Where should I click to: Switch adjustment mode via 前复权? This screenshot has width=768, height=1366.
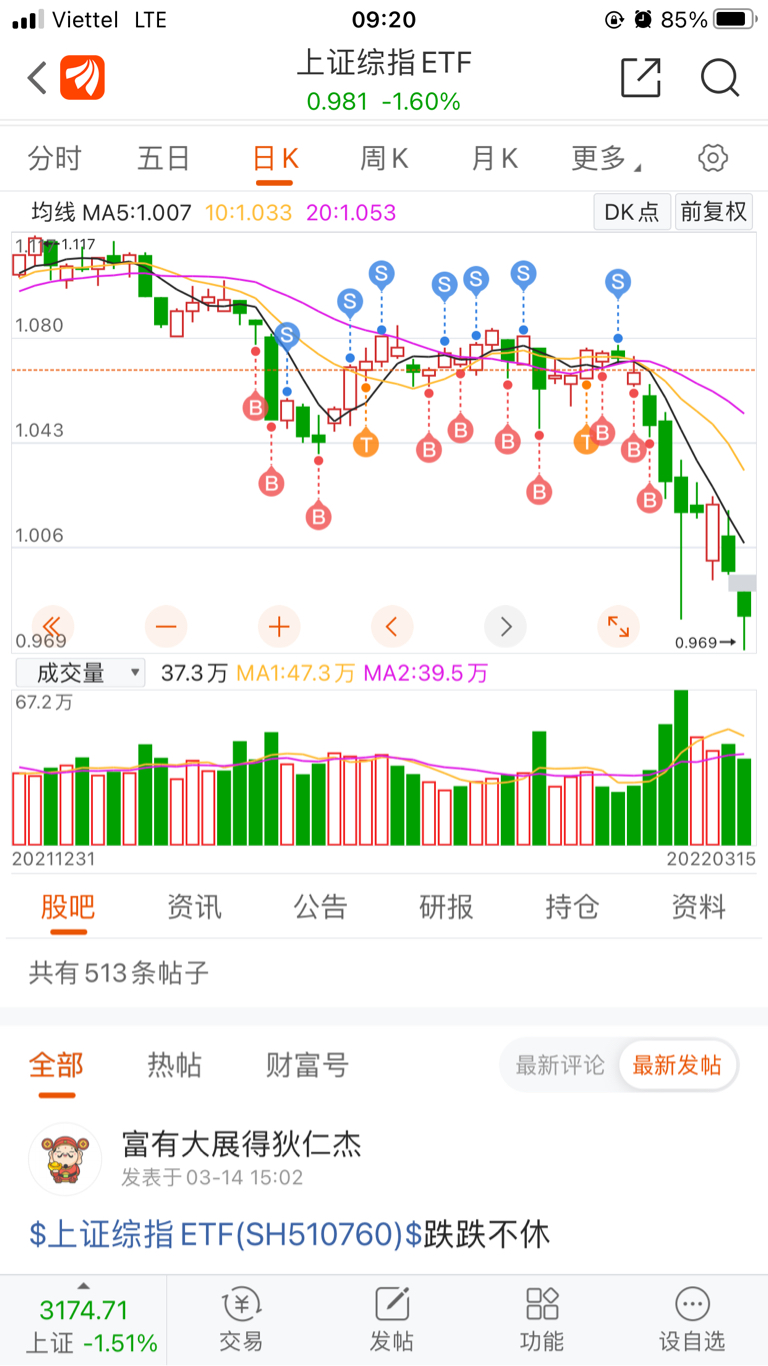pyautogui.click(x=714, y=212)
